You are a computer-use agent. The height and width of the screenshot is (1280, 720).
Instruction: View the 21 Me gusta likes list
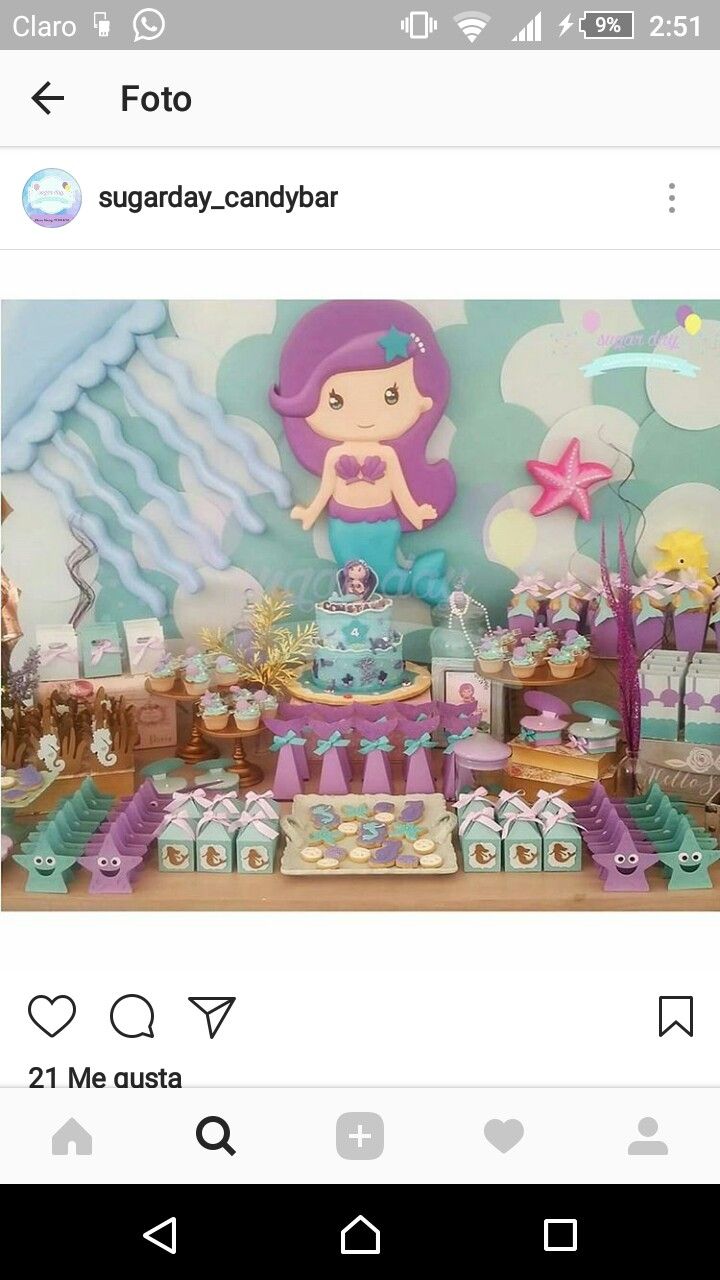point(105,1076)
